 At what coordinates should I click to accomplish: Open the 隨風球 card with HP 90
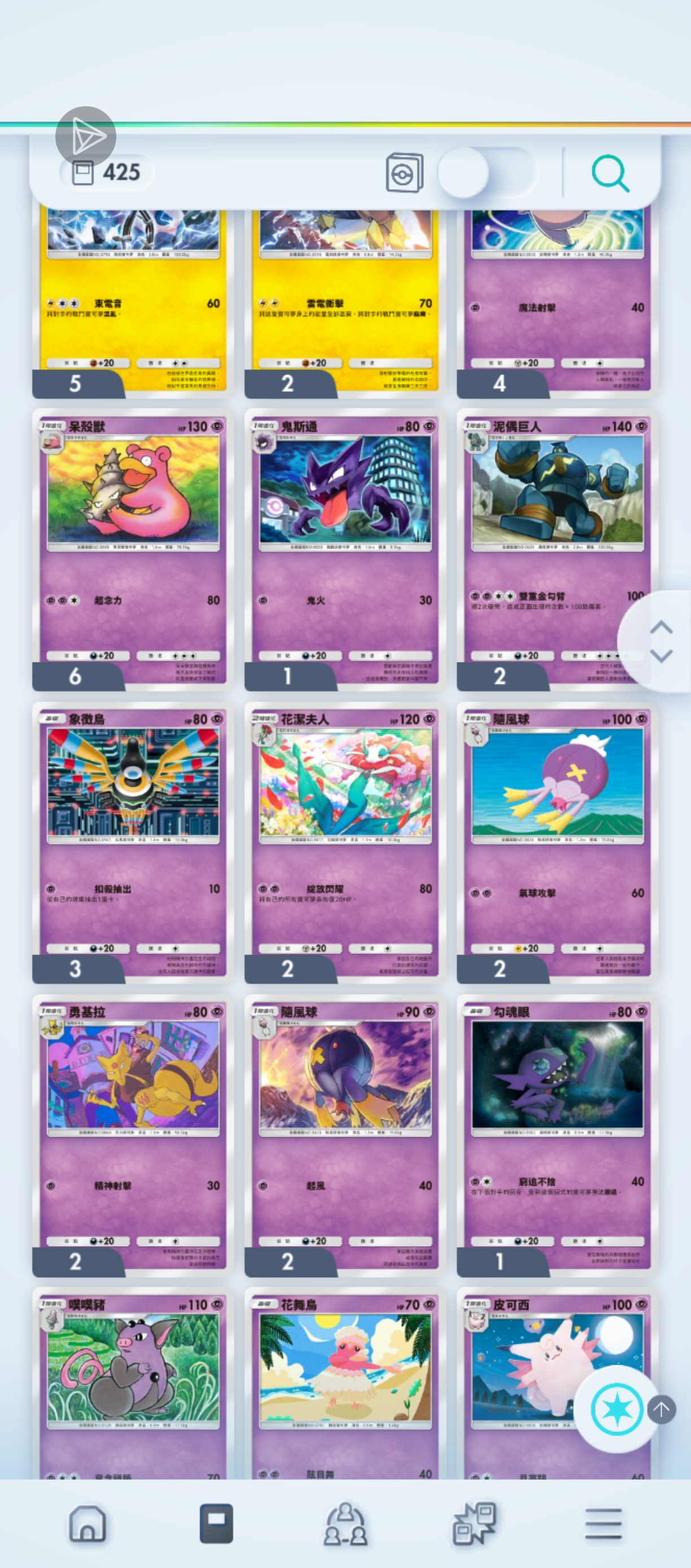pyautogui.click(x=345, y=1132)
